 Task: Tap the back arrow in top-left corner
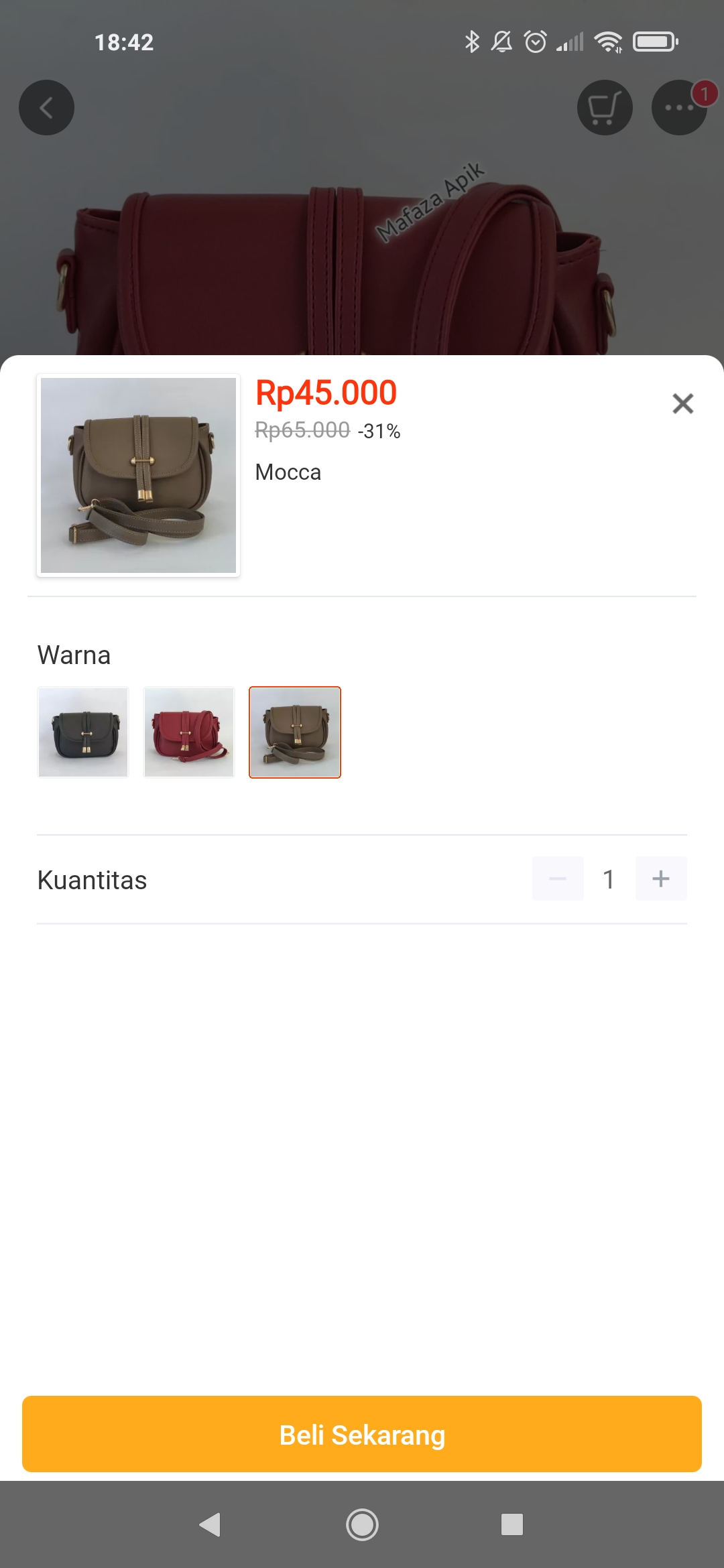(46, 107)
